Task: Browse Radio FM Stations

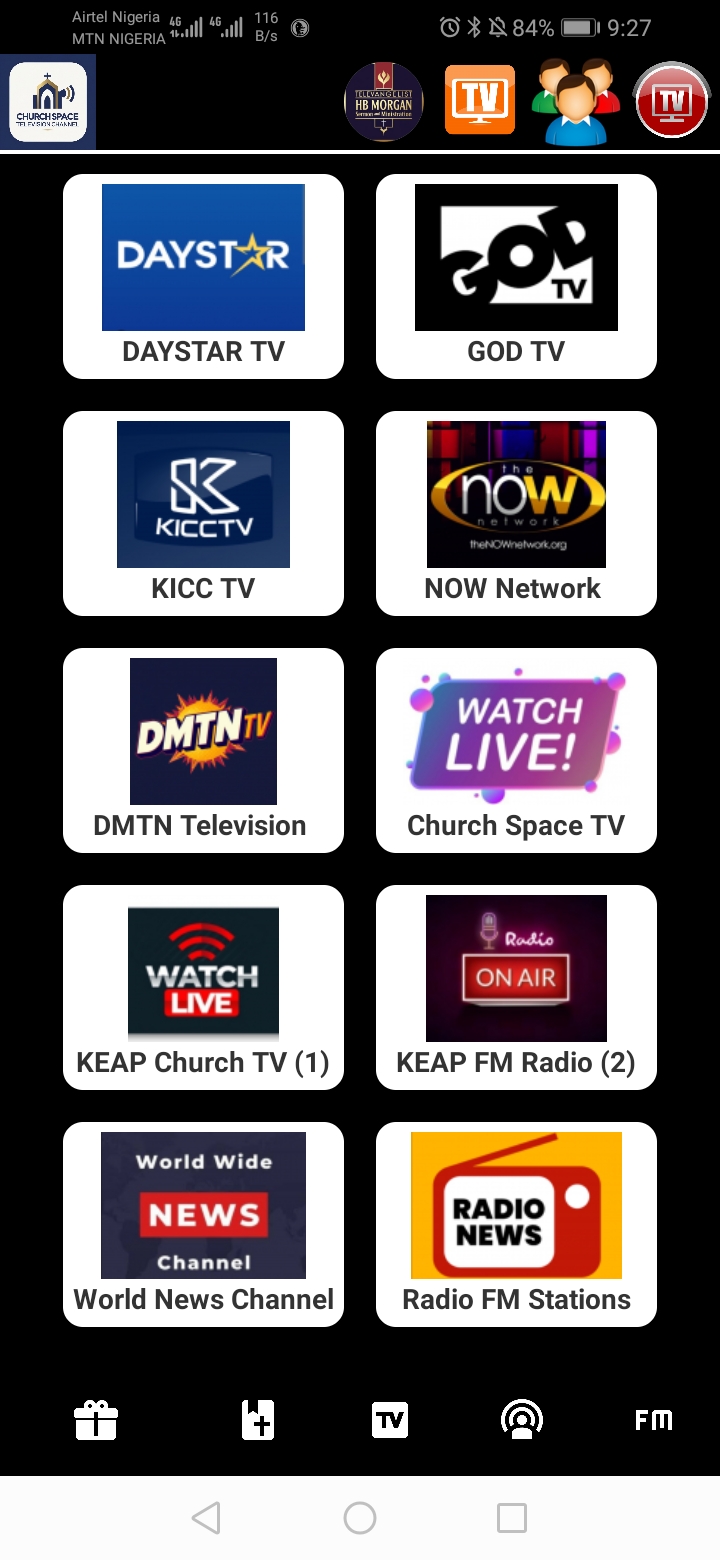Action: point(516,1224)
